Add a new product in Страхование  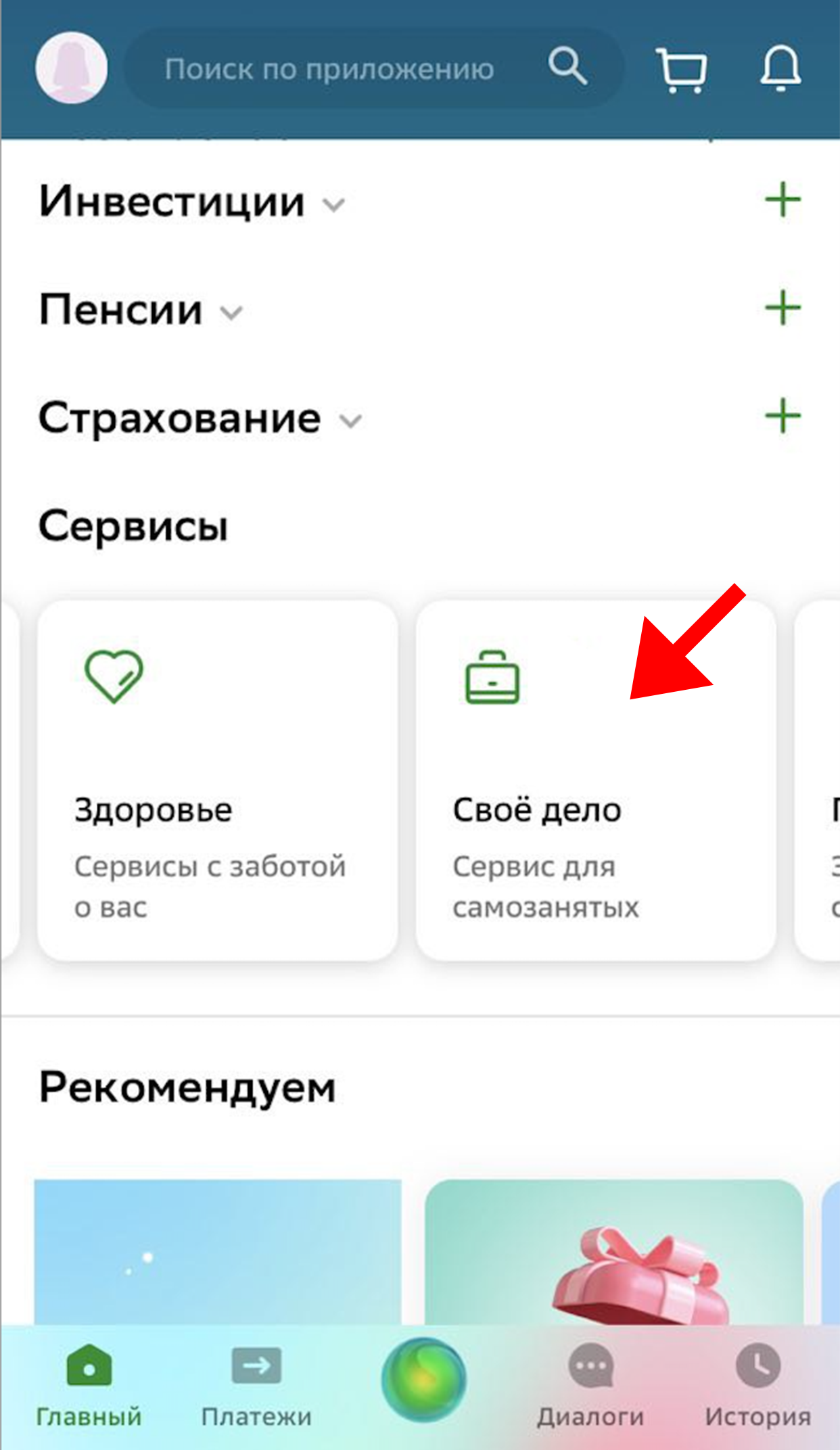coord(783,416)
